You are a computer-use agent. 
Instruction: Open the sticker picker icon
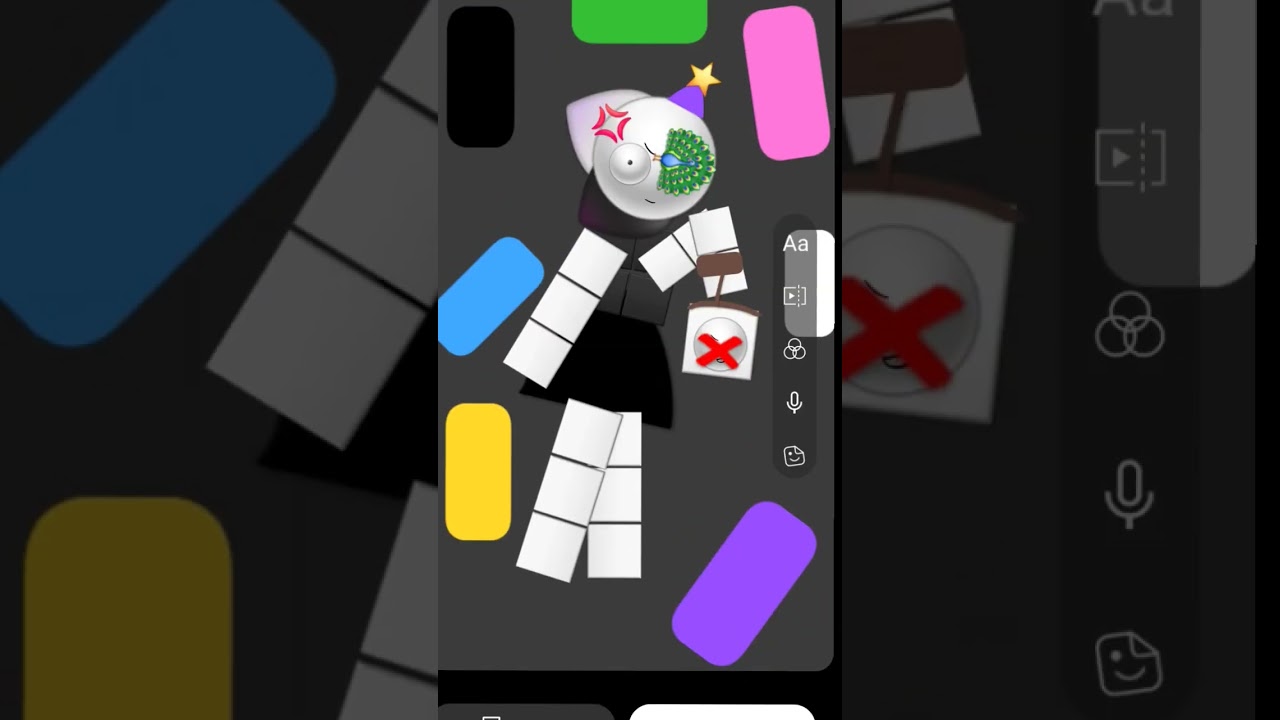(794, 456)
